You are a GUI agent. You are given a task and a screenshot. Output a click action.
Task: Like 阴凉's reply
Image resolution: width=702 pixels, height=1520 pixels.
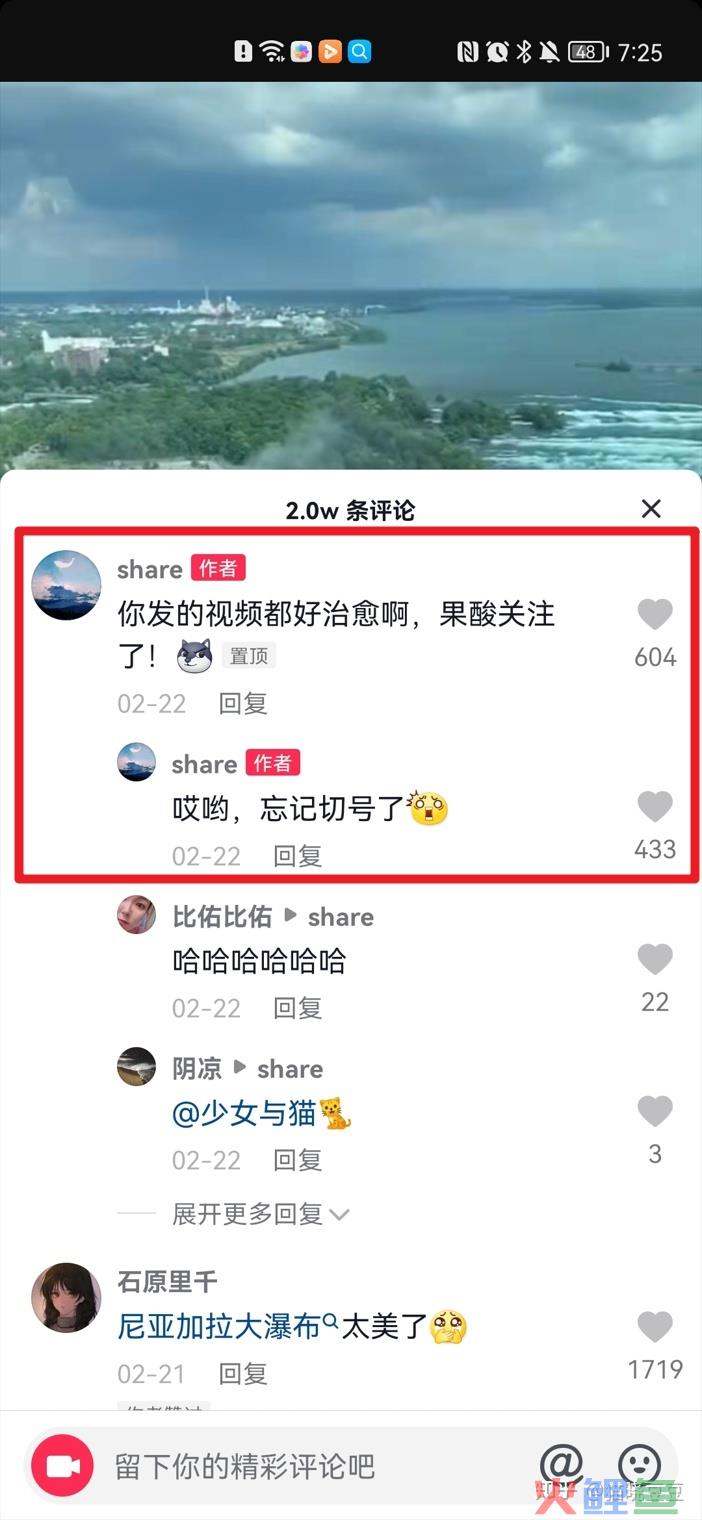[655, 1111]
